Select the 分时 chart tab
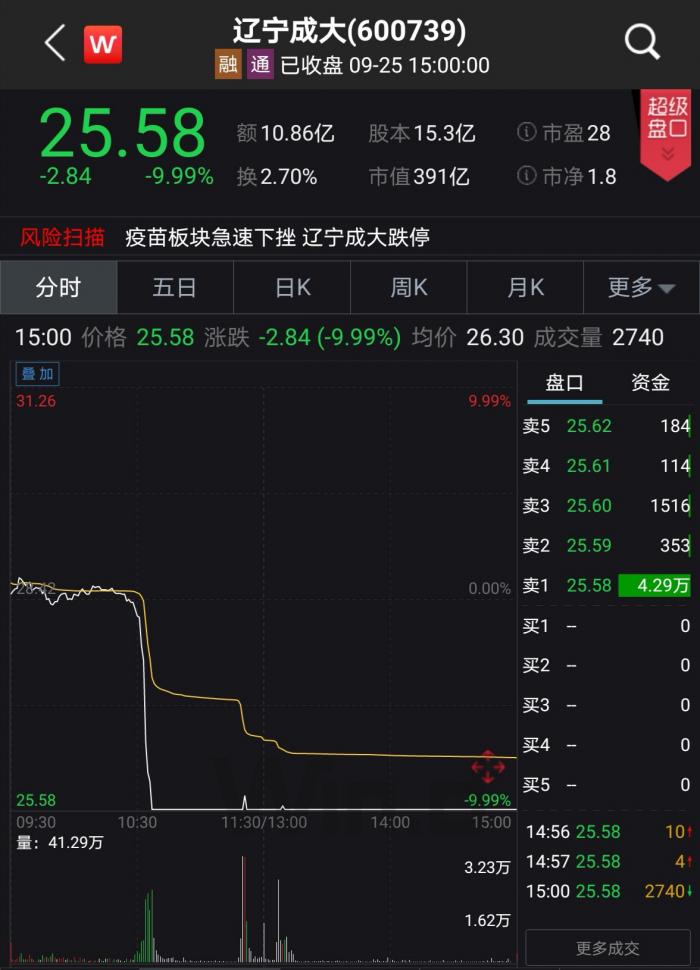 [58, 288]
